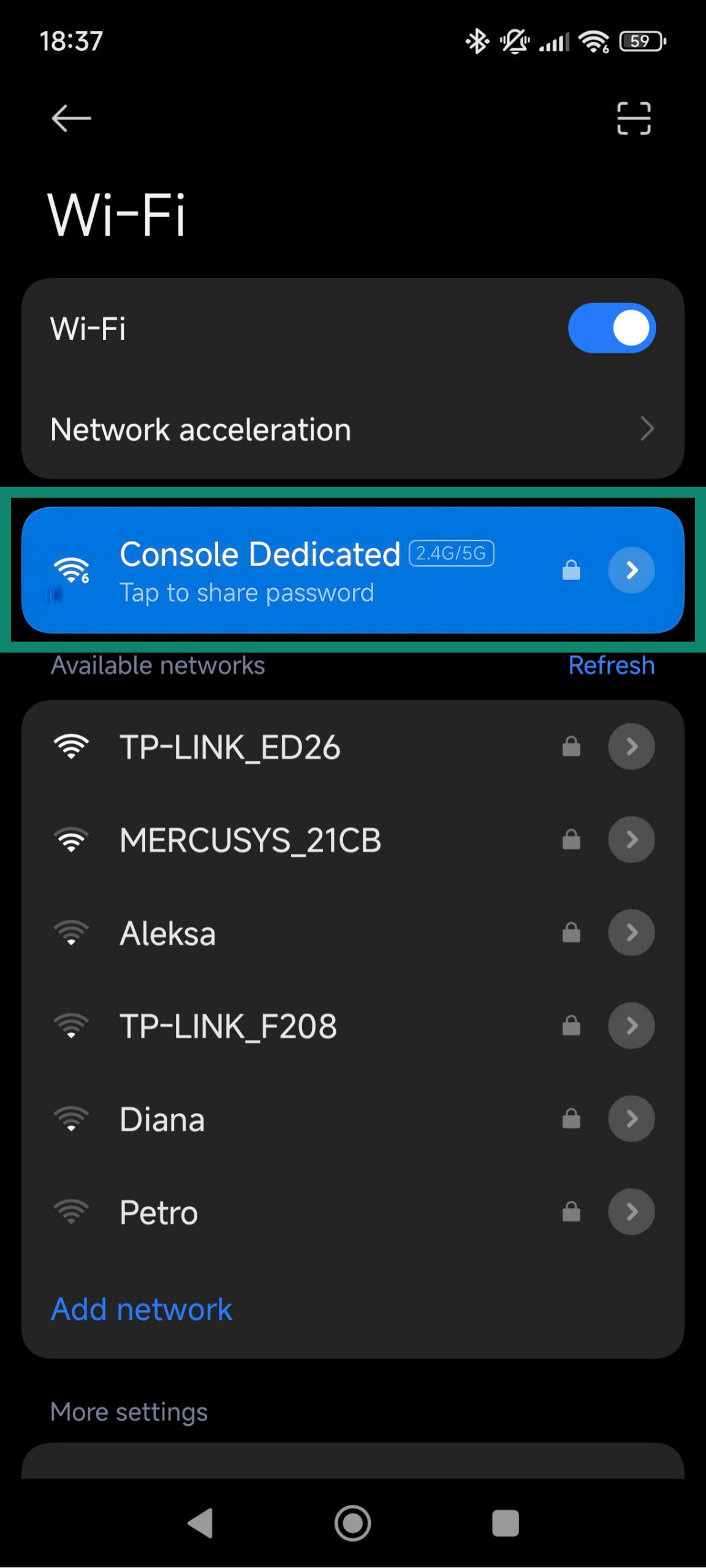Open More settings section
Viewport: 706px width, 1568px height.
[x=129, y=1411]
